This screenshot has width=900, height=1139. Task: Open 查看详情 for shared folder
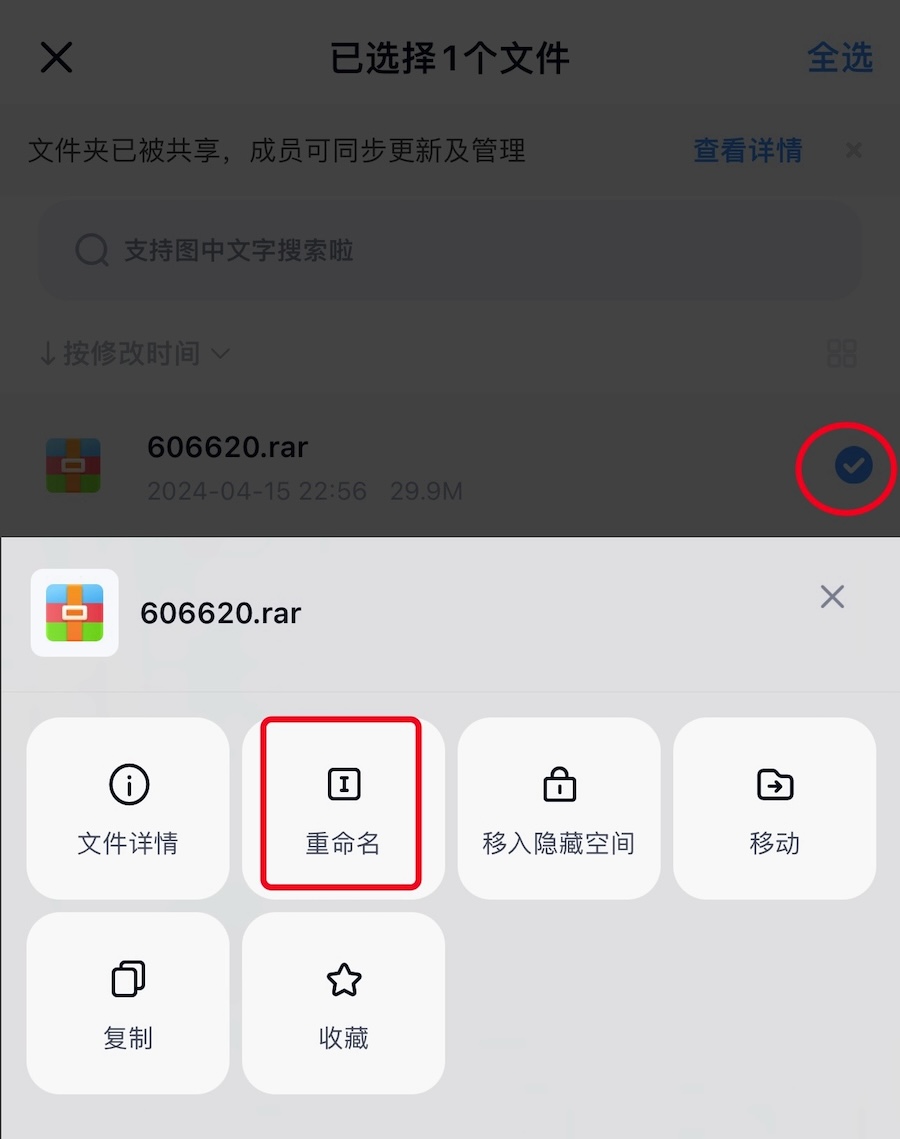pos(747,151)
